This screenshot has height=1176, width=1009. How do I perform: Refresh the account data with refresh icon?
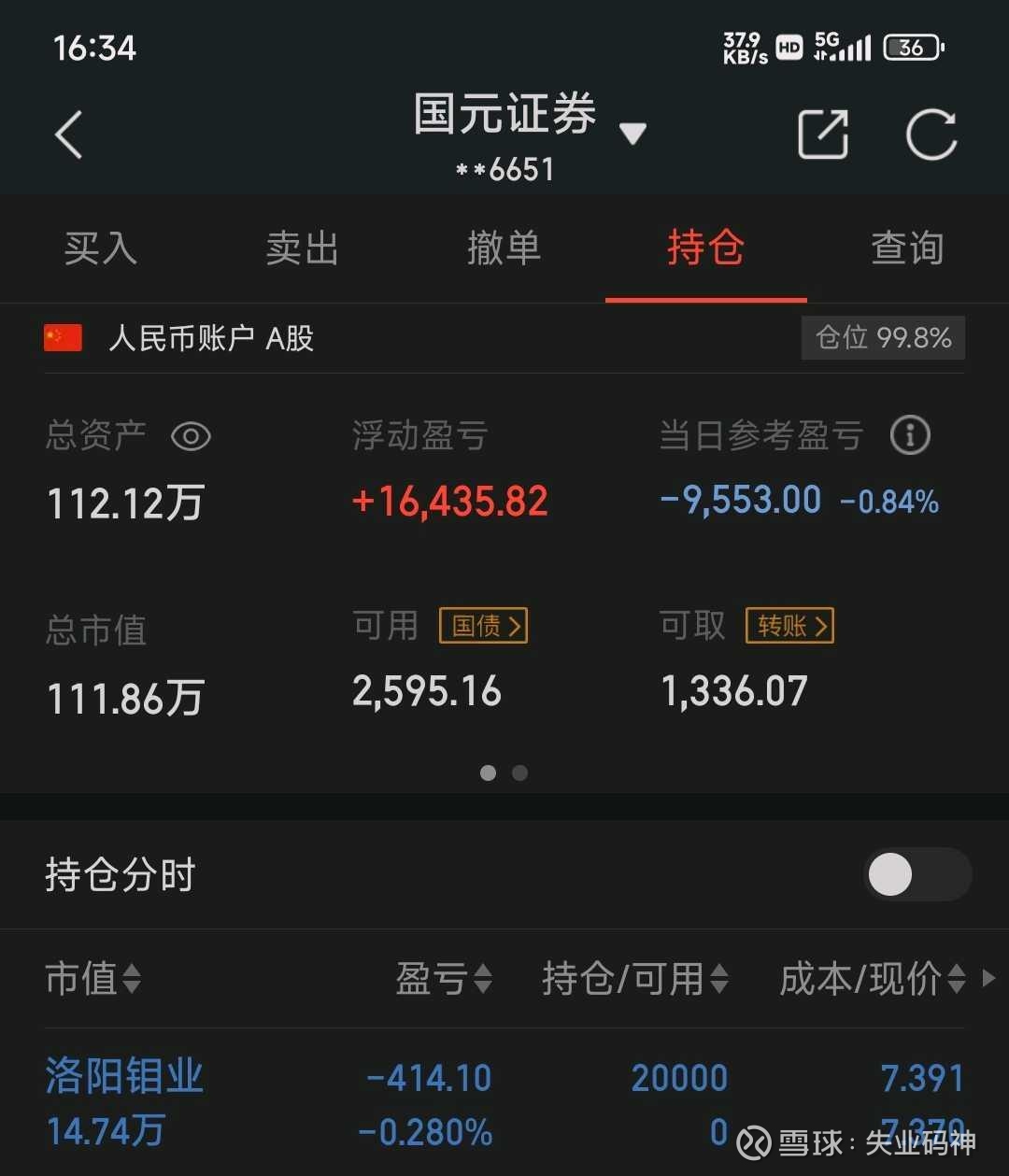(931, 134)
